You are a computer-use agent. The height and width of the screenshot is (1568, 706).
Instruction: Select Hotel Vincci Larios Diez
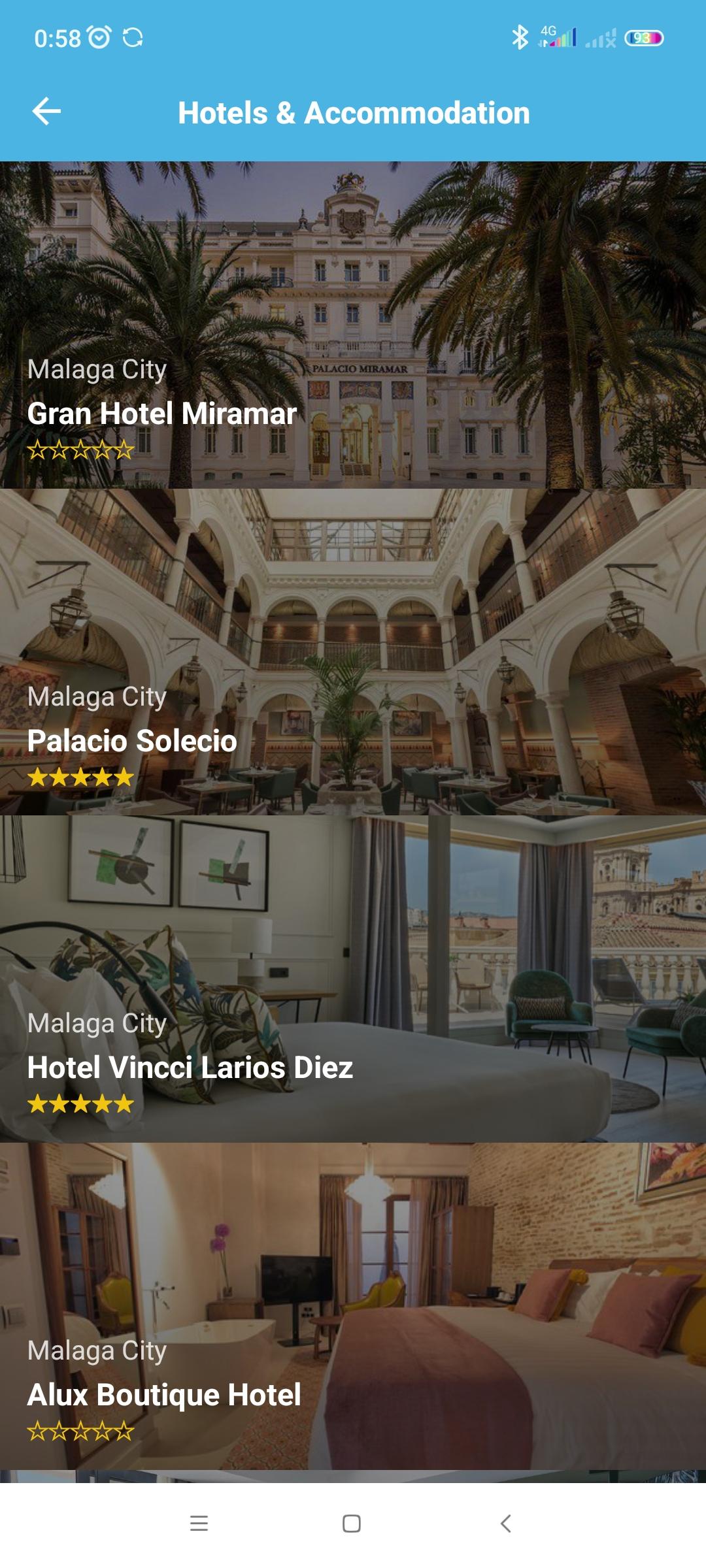[x=353, y=979]
